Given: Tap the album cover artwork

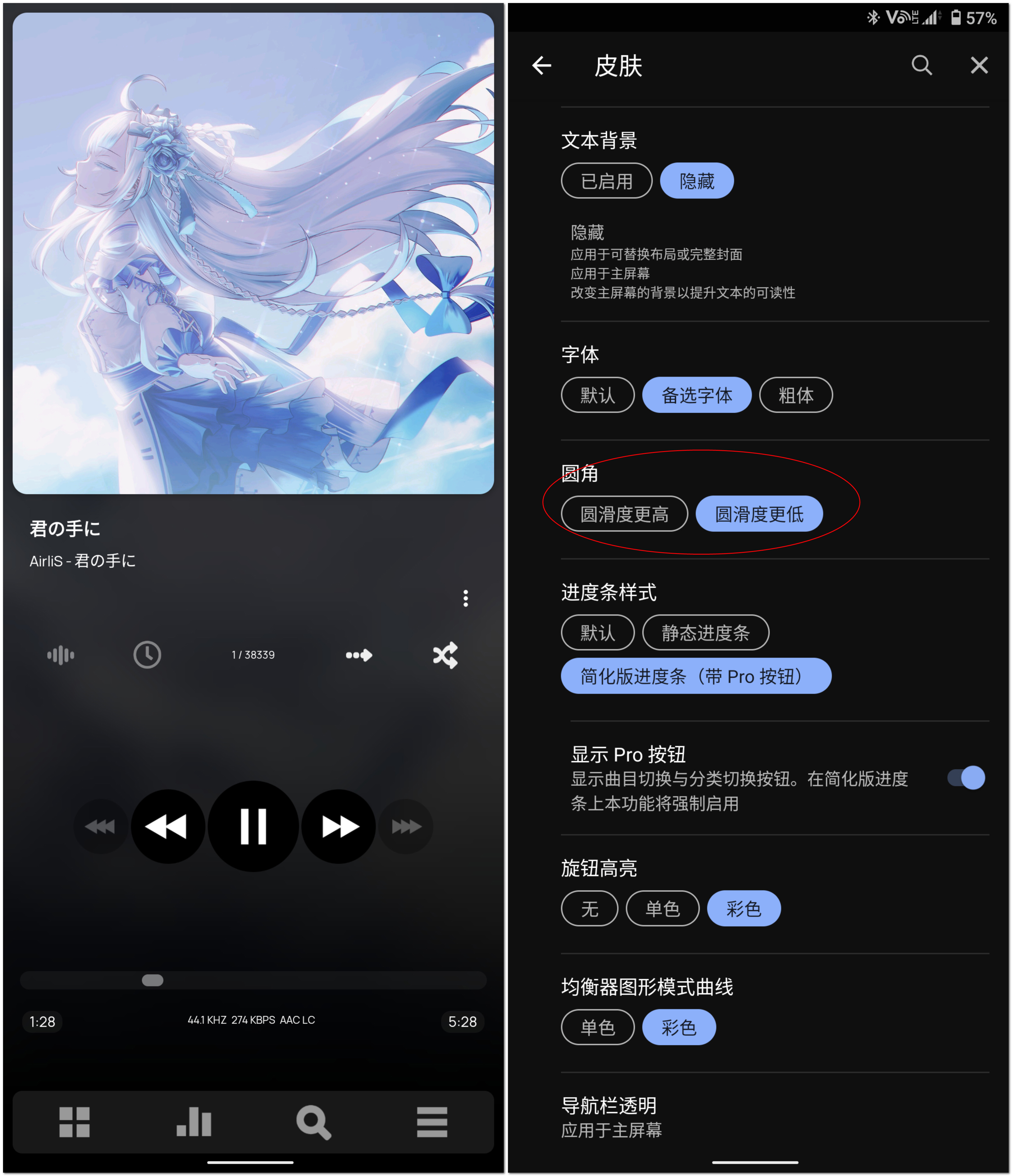Looking at the screenshot, I should pos(253,253).
